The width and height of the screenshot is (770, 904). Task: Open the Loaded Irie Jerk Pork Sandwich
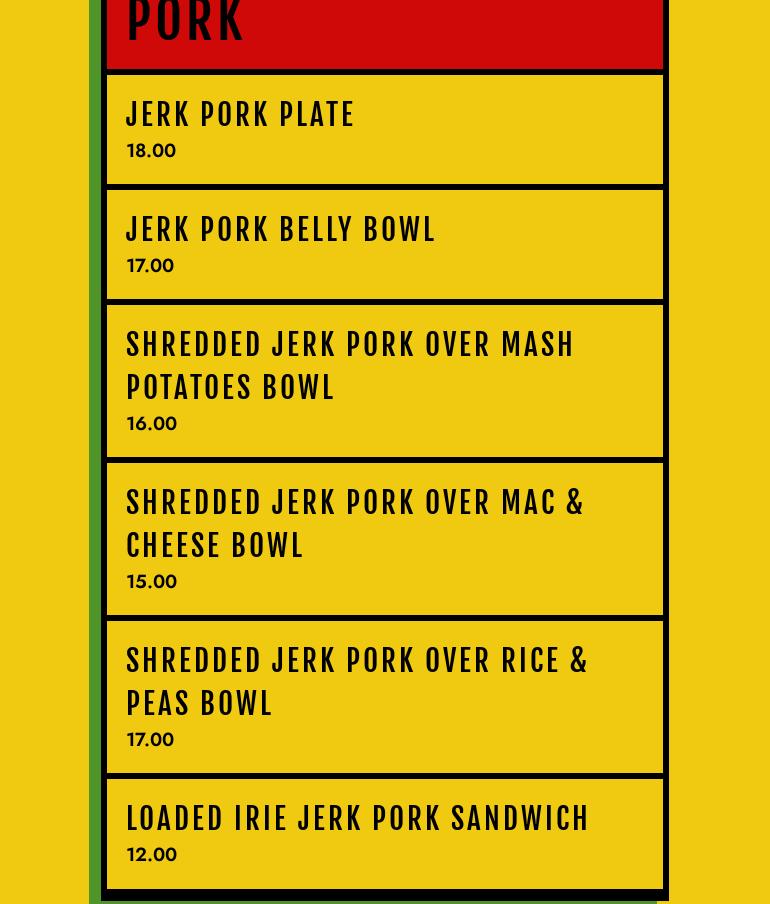click(358, 820)
